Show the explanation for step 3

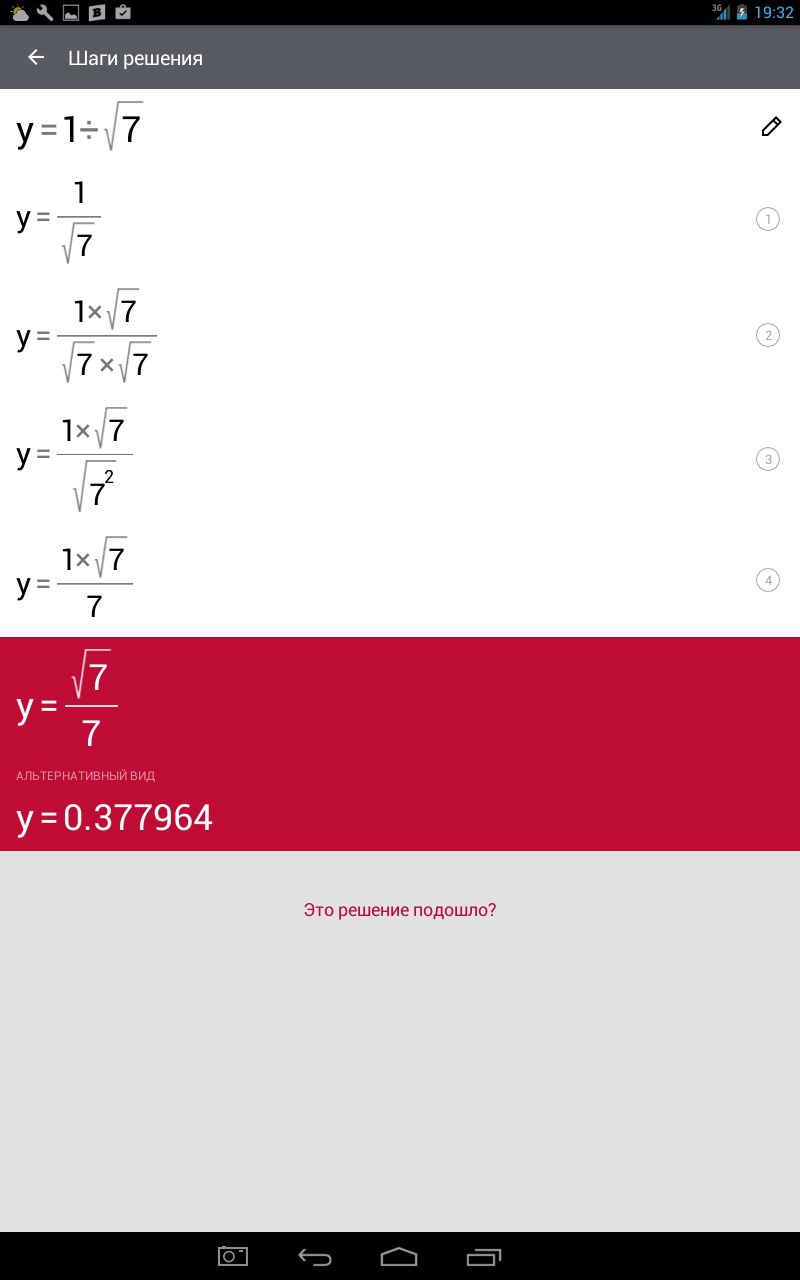[x=767, y=460]
